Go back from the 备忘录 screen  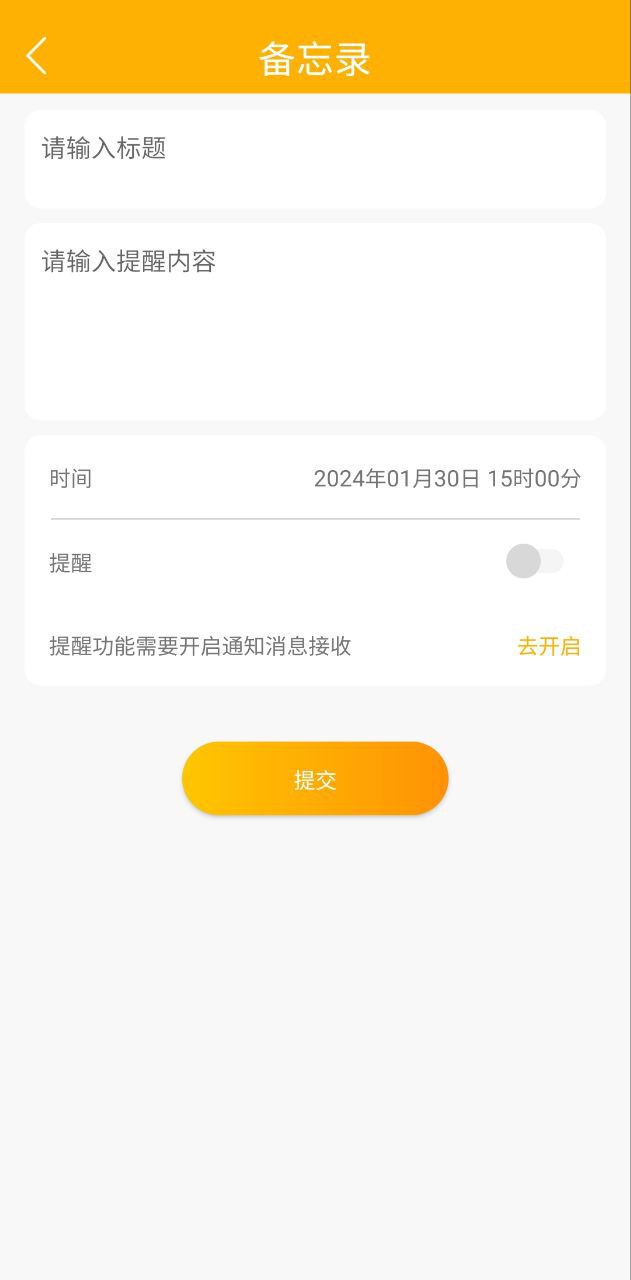pos(37,56)
